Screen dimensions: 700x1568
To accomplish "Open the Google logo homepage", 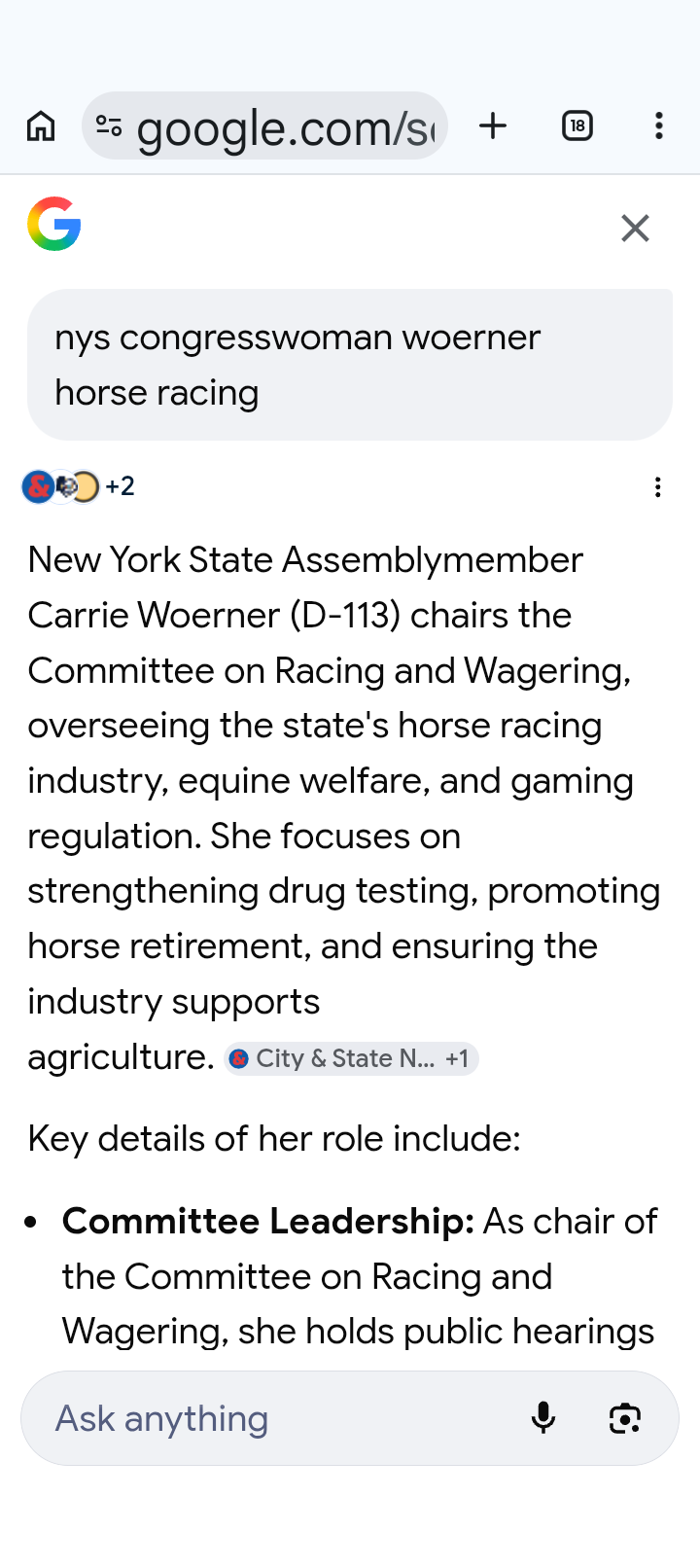I will click(x=54, y=225).
